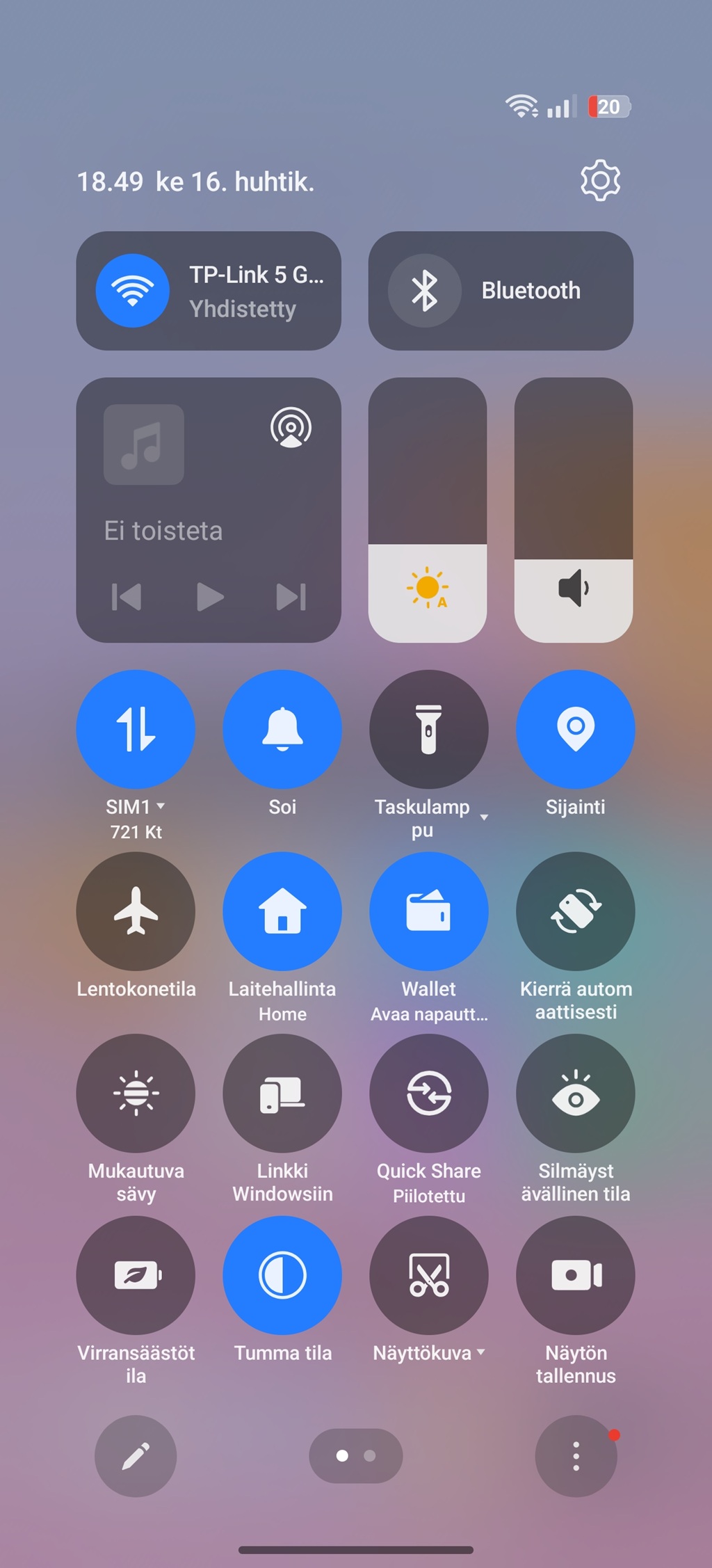
Task: Go to the previous track
Action: click(x=127, y=597)
